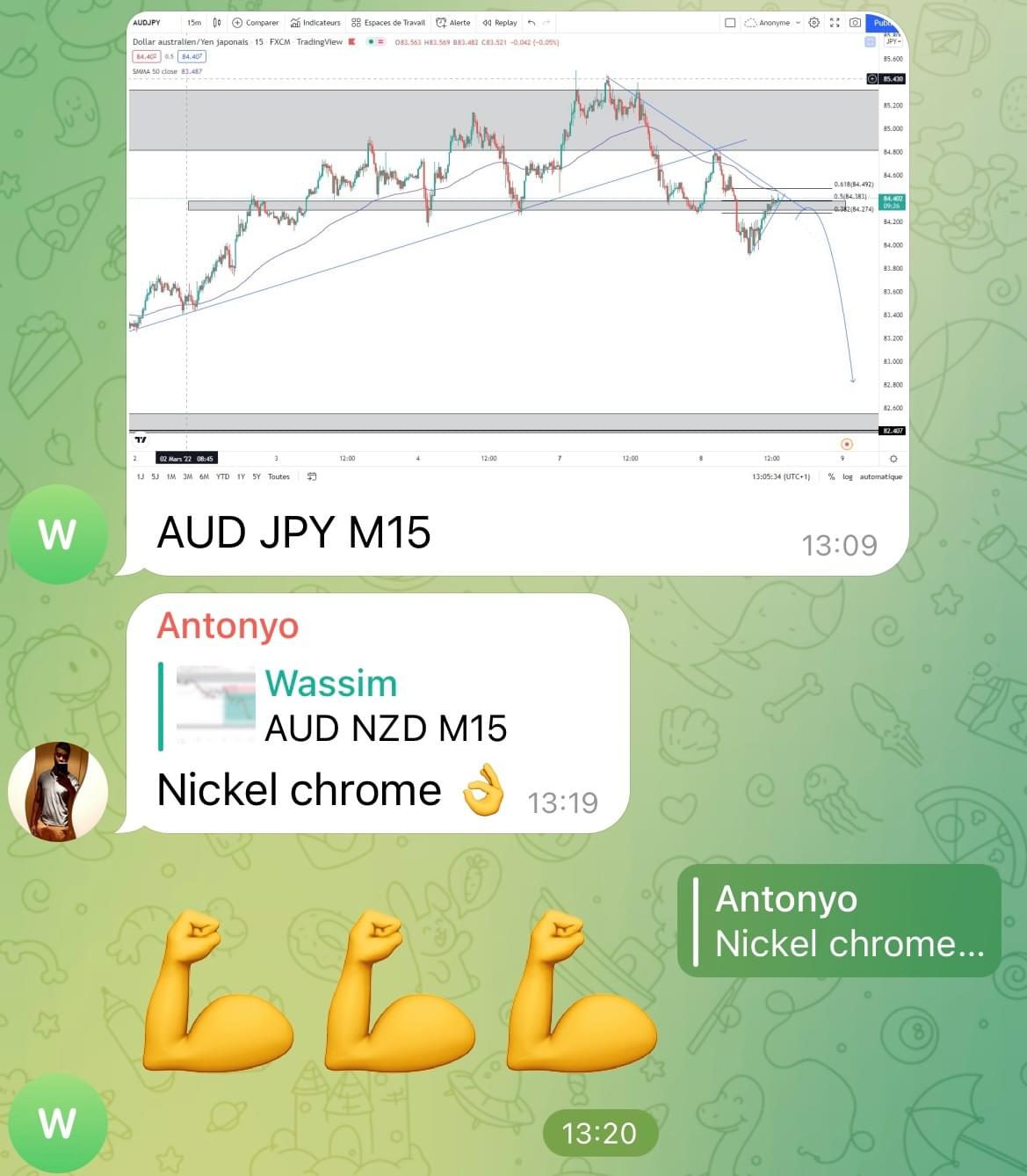Tap the flexed biceps emoji sticker message
1027x1176 pixels.
pyautogui.click(x=400, y=991)
